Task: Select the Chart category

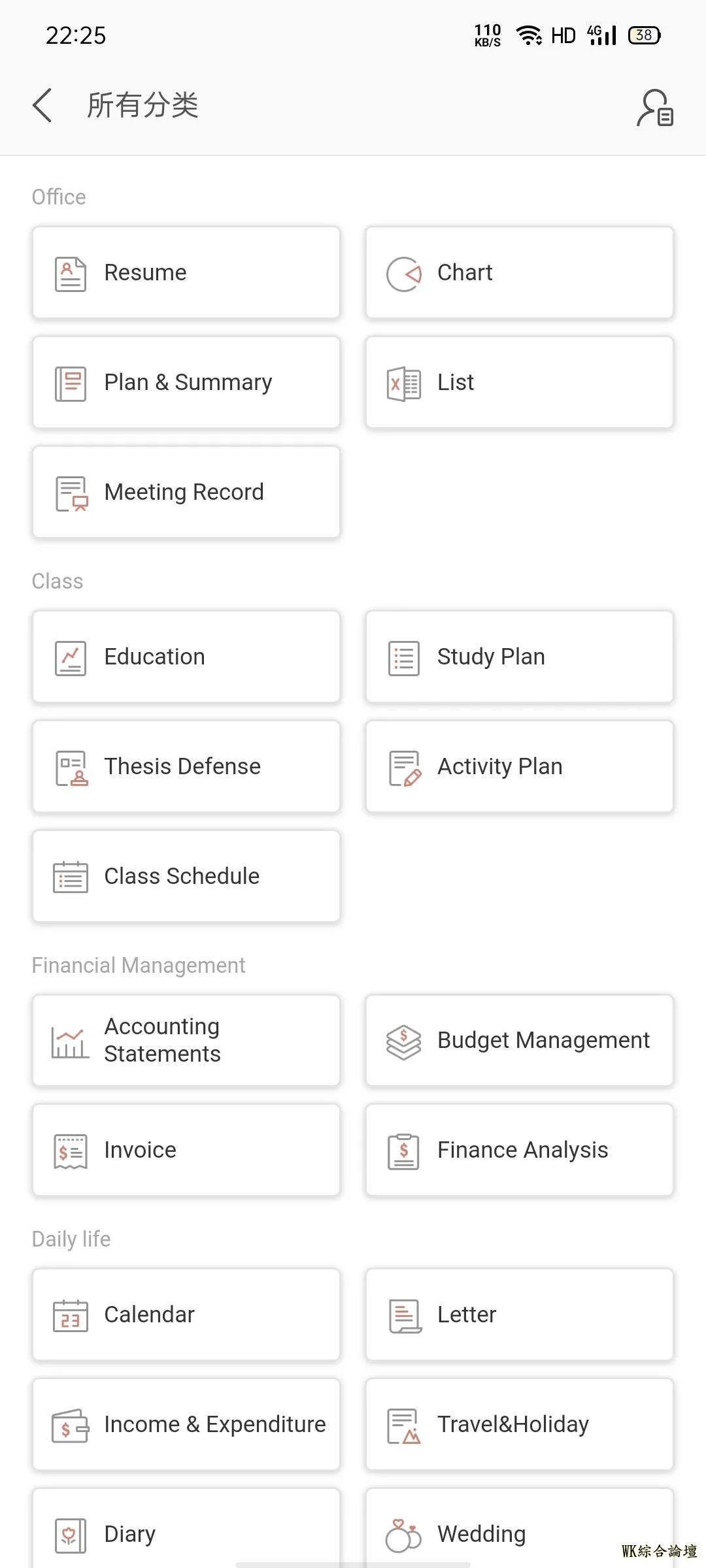Action: pyautogui.click(x=520, y=272)
